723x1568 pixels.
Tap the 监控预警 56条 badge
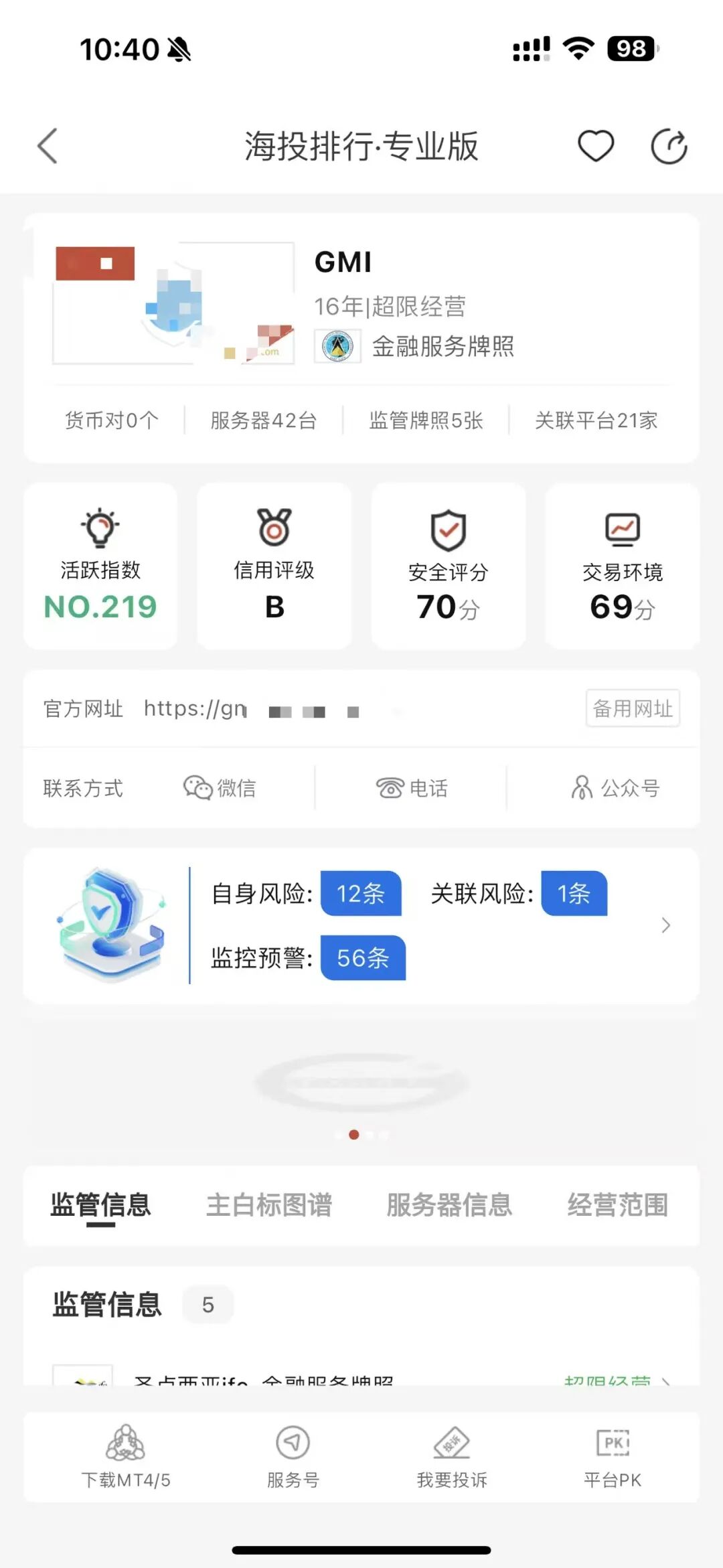[x=363, y=959]
